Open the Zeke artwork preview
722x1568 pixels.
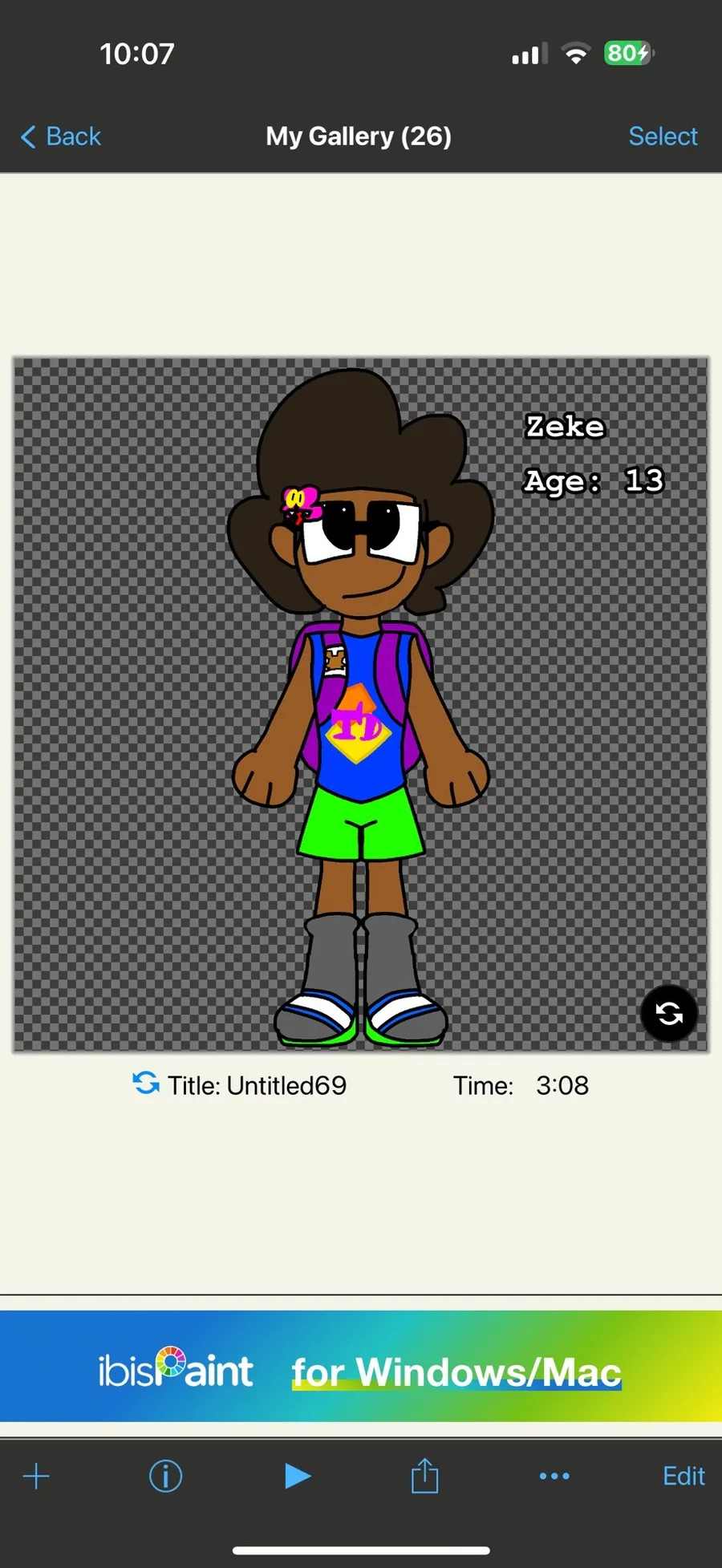click(361, 704)
